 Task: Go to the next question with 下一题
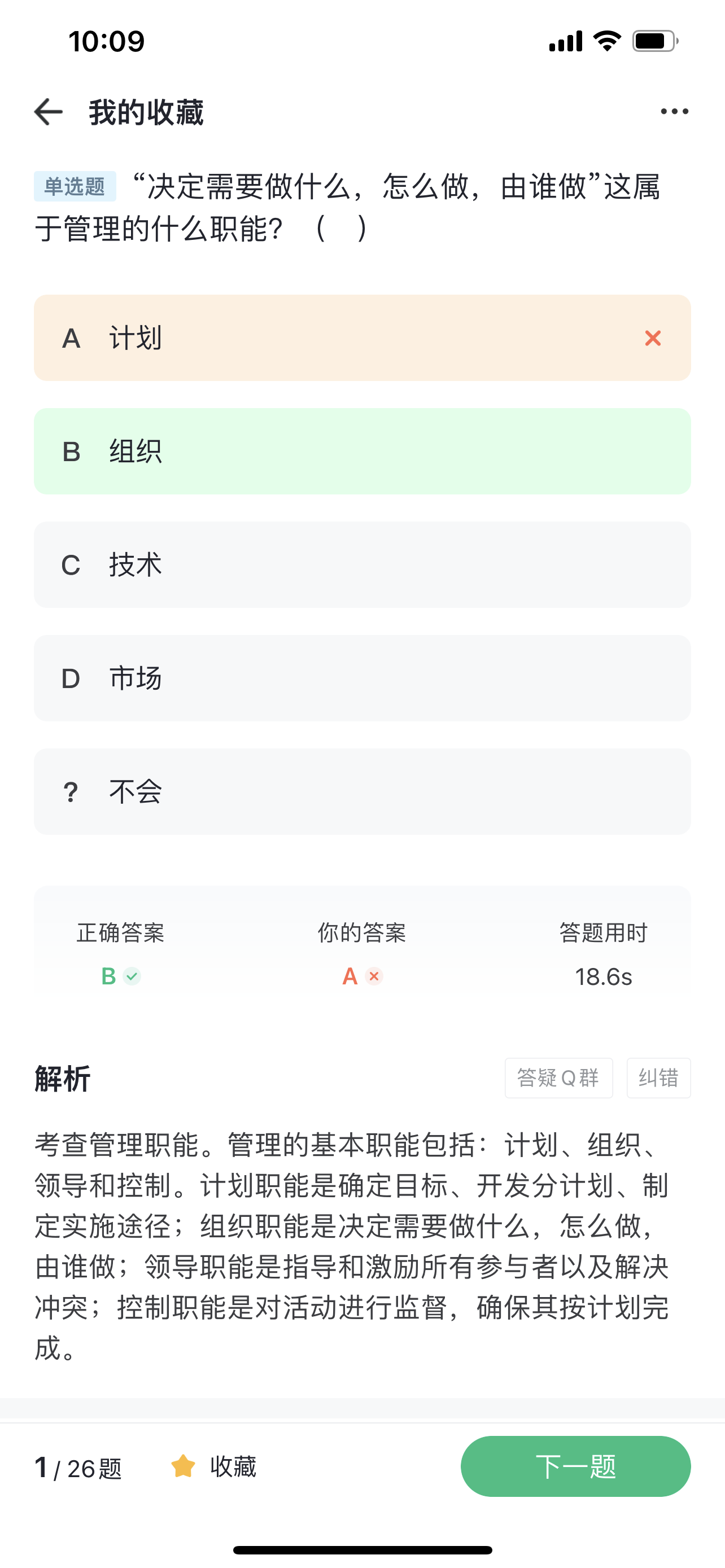click(x=576, y=1466)
